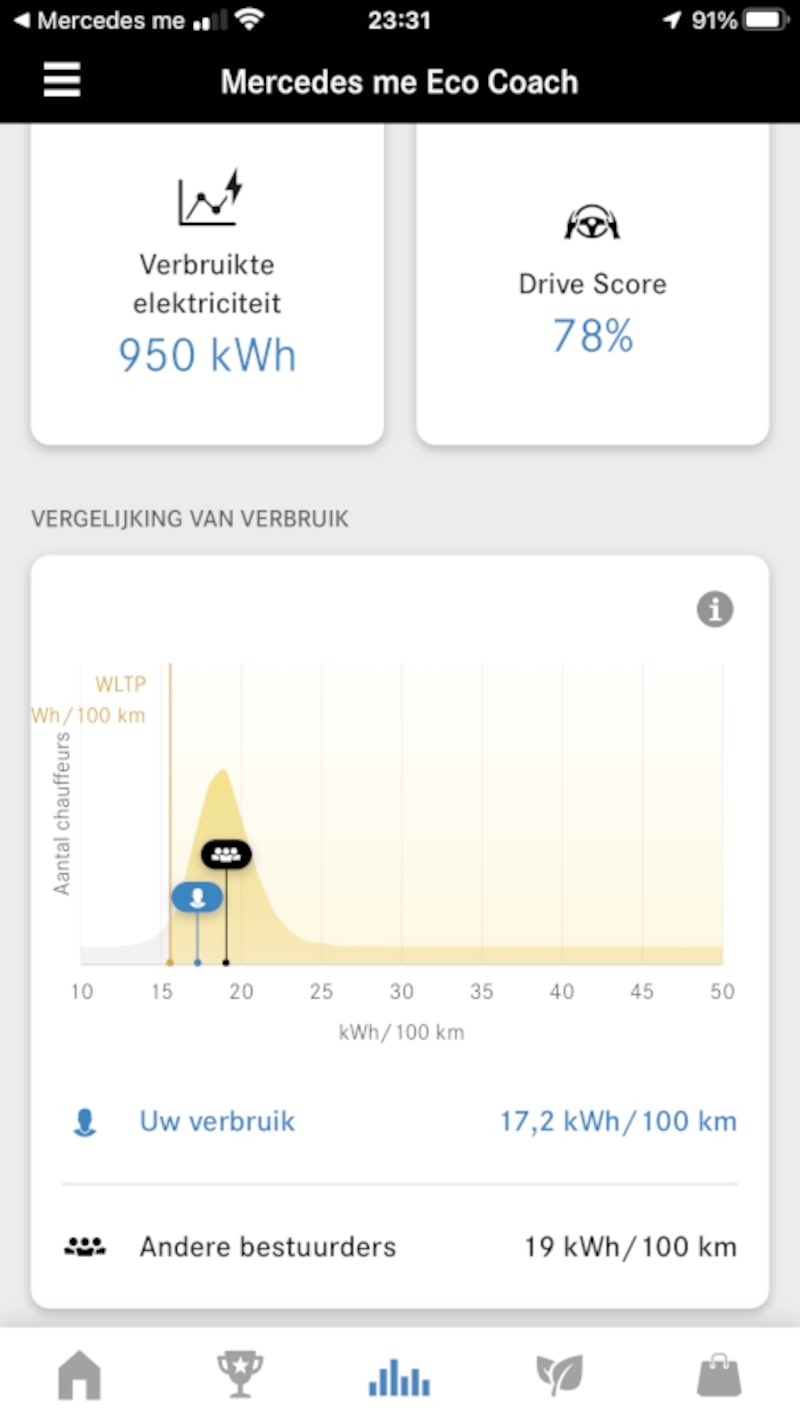This screenshot has height=1422, width=800.
Task: Open the shopping bag tab
Action: tap(719, 1375)
